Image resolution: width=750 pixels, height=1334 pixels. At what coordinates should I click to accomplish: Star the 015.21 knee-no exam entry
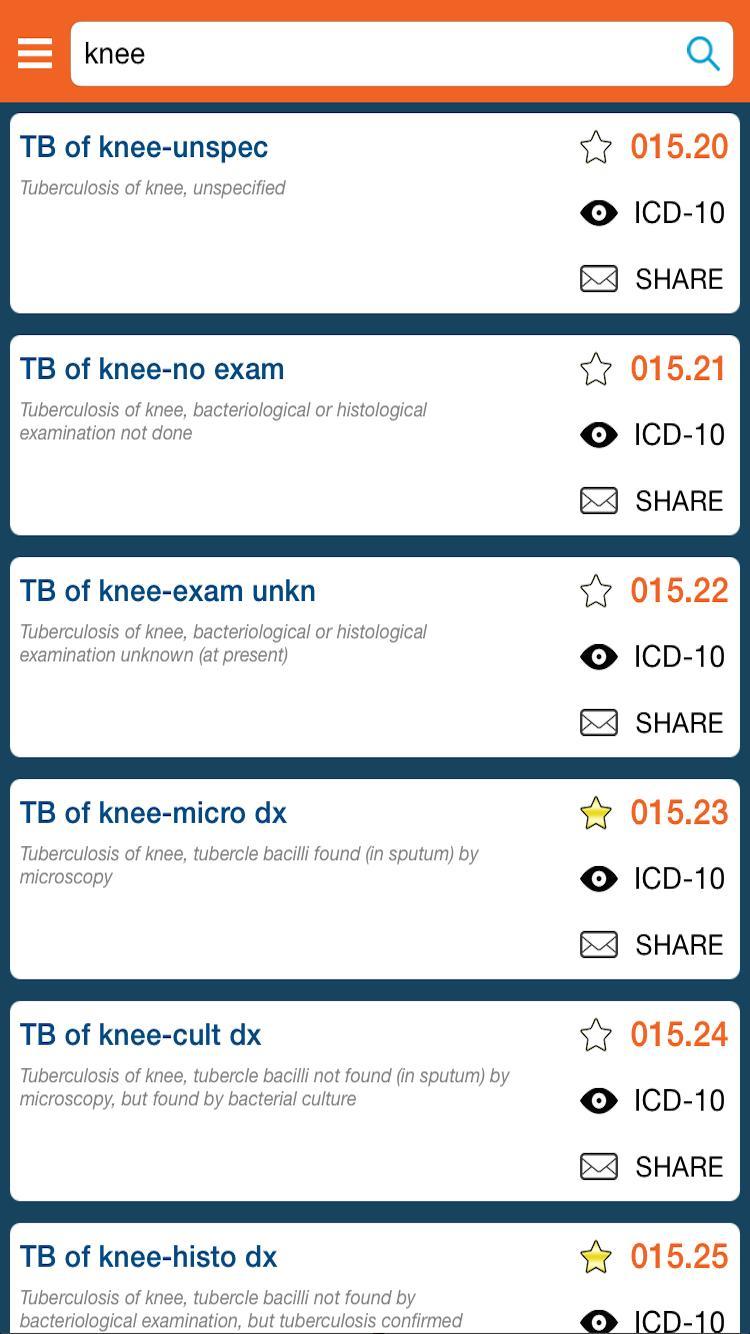click(596, 370)
